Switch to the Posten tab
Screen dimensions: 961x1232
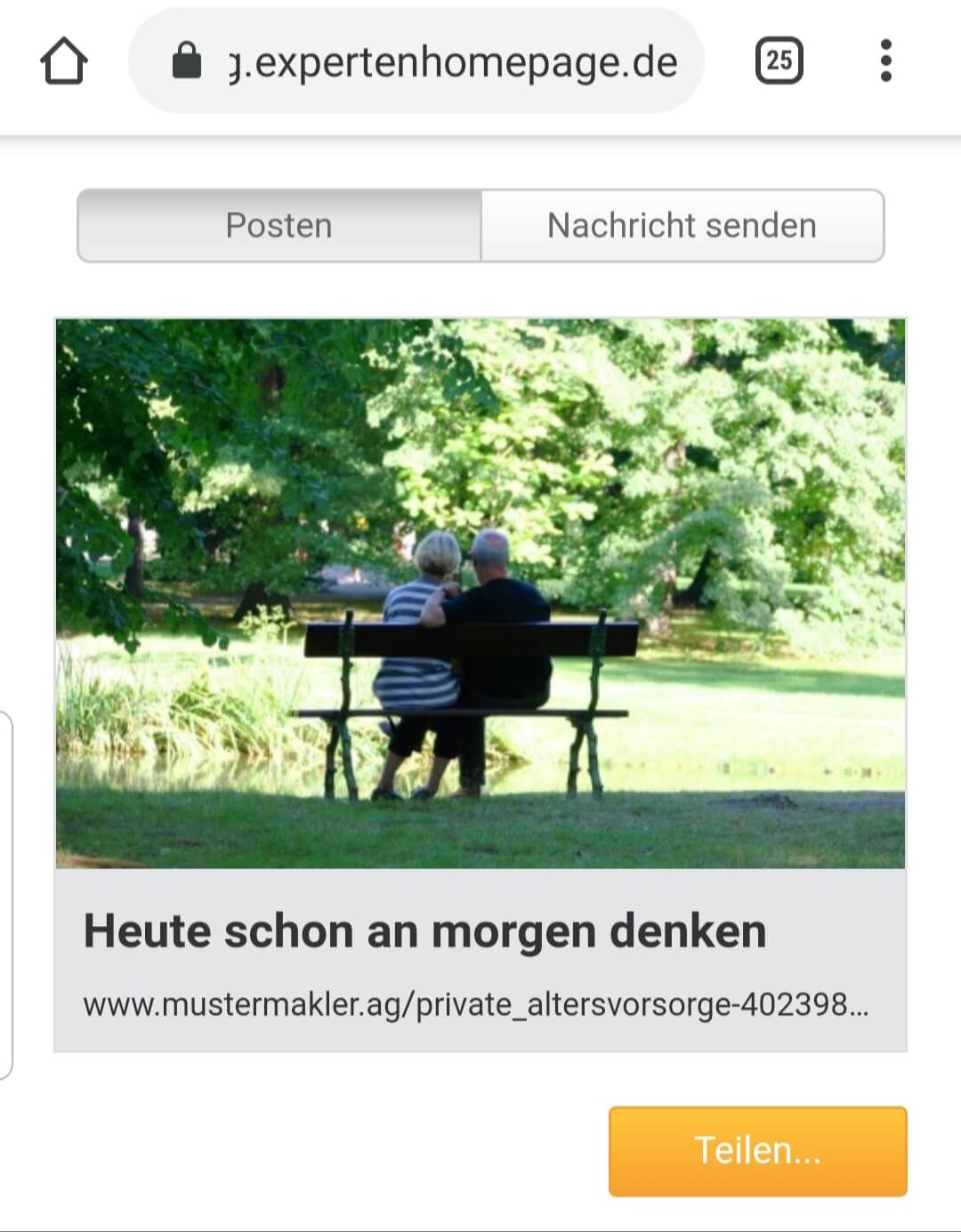point(279,225)
